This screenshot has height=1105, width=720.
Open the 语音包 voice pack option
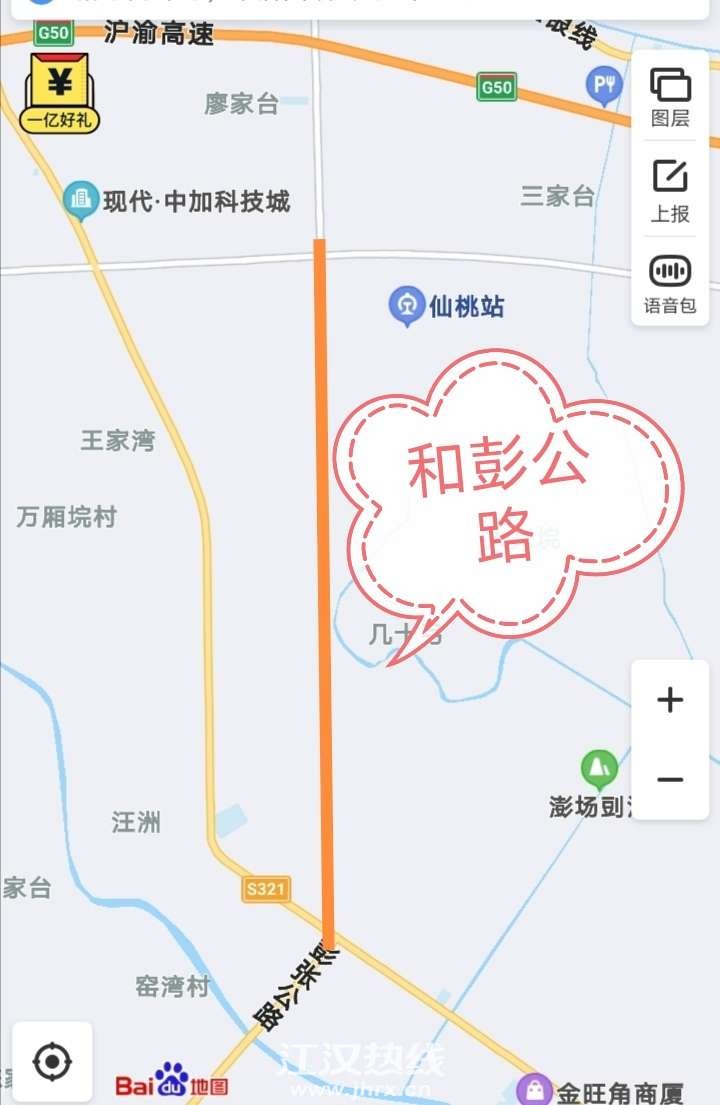coord(670,283)
